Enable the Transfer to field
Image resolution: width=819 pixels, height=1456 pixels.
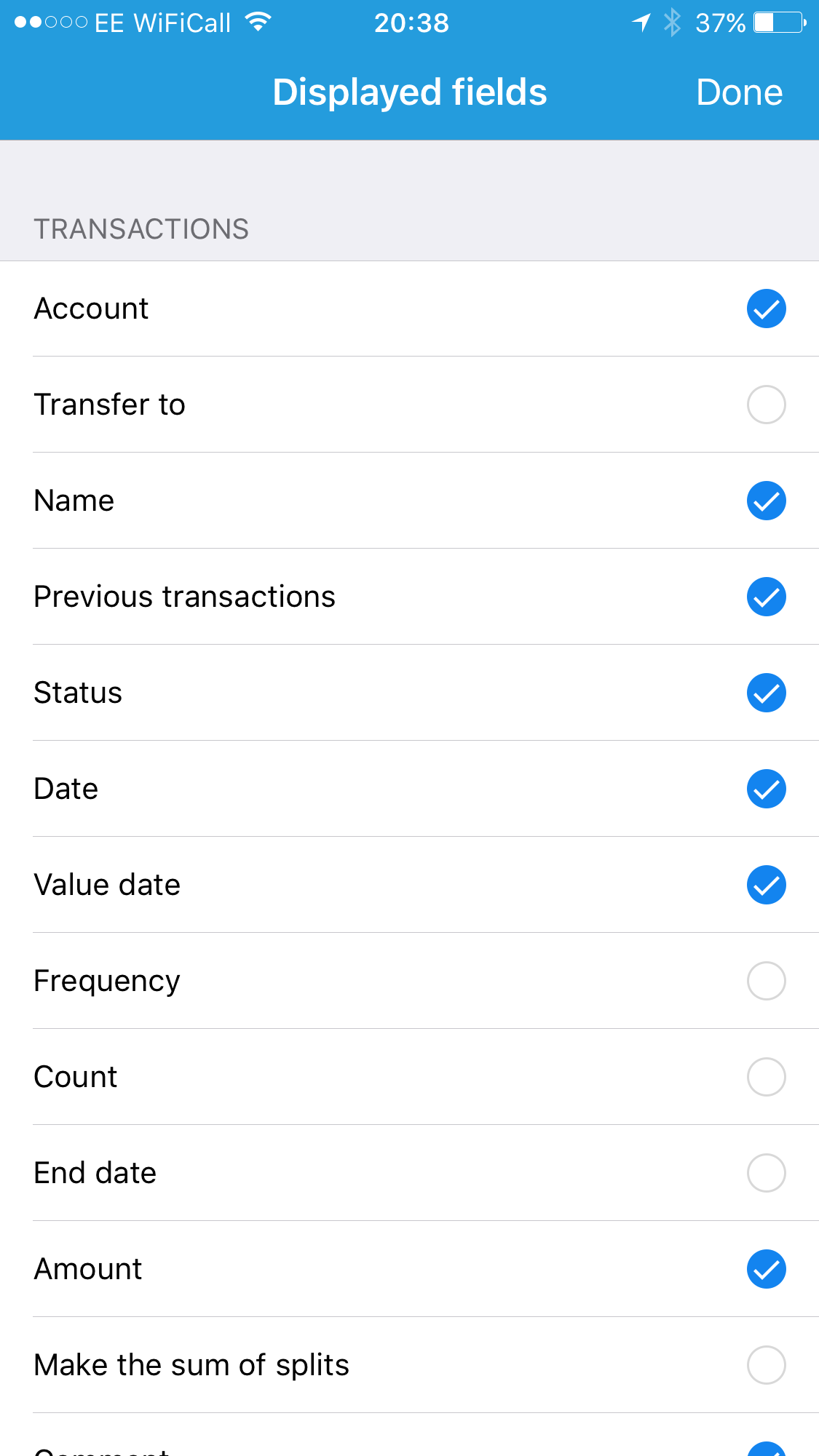tap(766, 405)
